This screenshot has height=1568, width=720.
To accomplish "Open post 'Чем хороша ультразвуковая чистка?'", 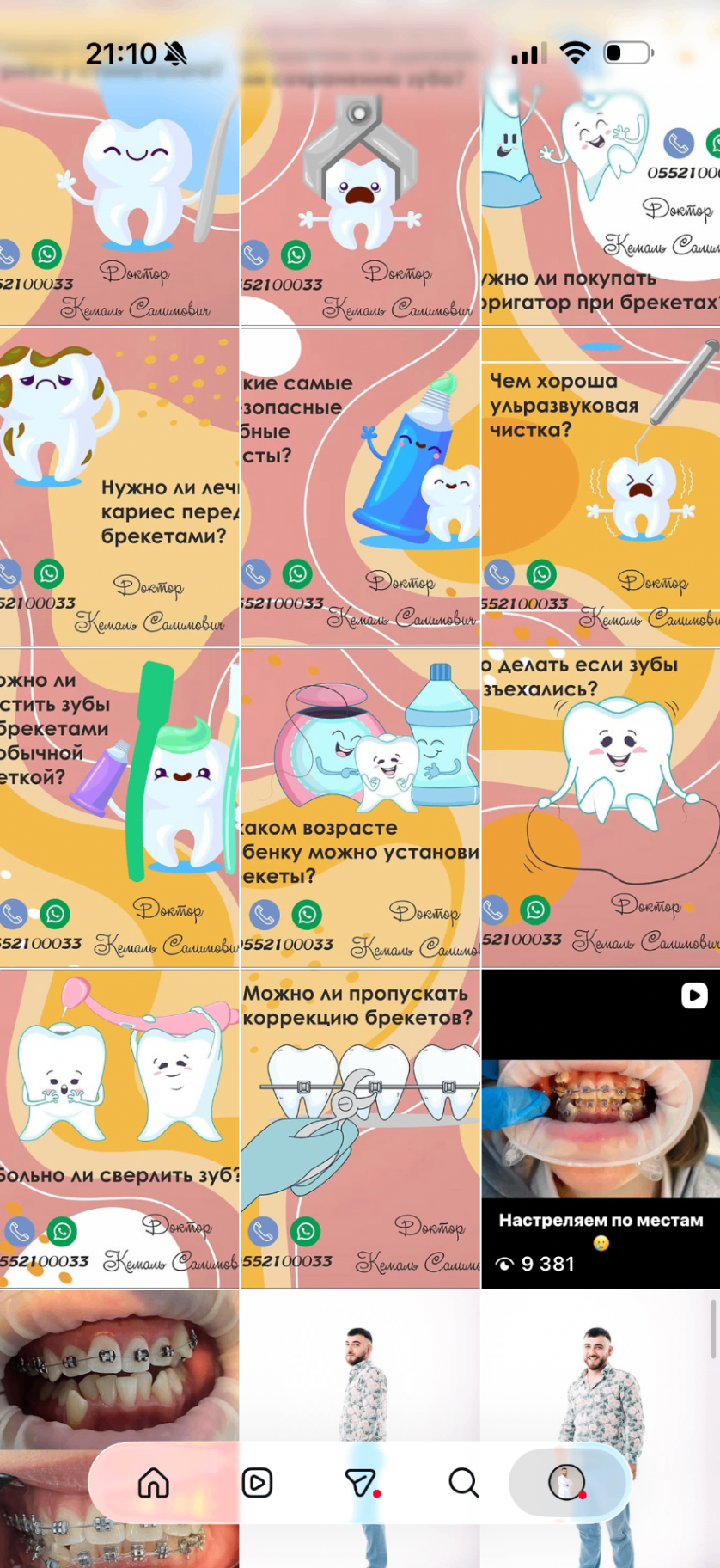I will pyautogui.click(x=601, y=487).
